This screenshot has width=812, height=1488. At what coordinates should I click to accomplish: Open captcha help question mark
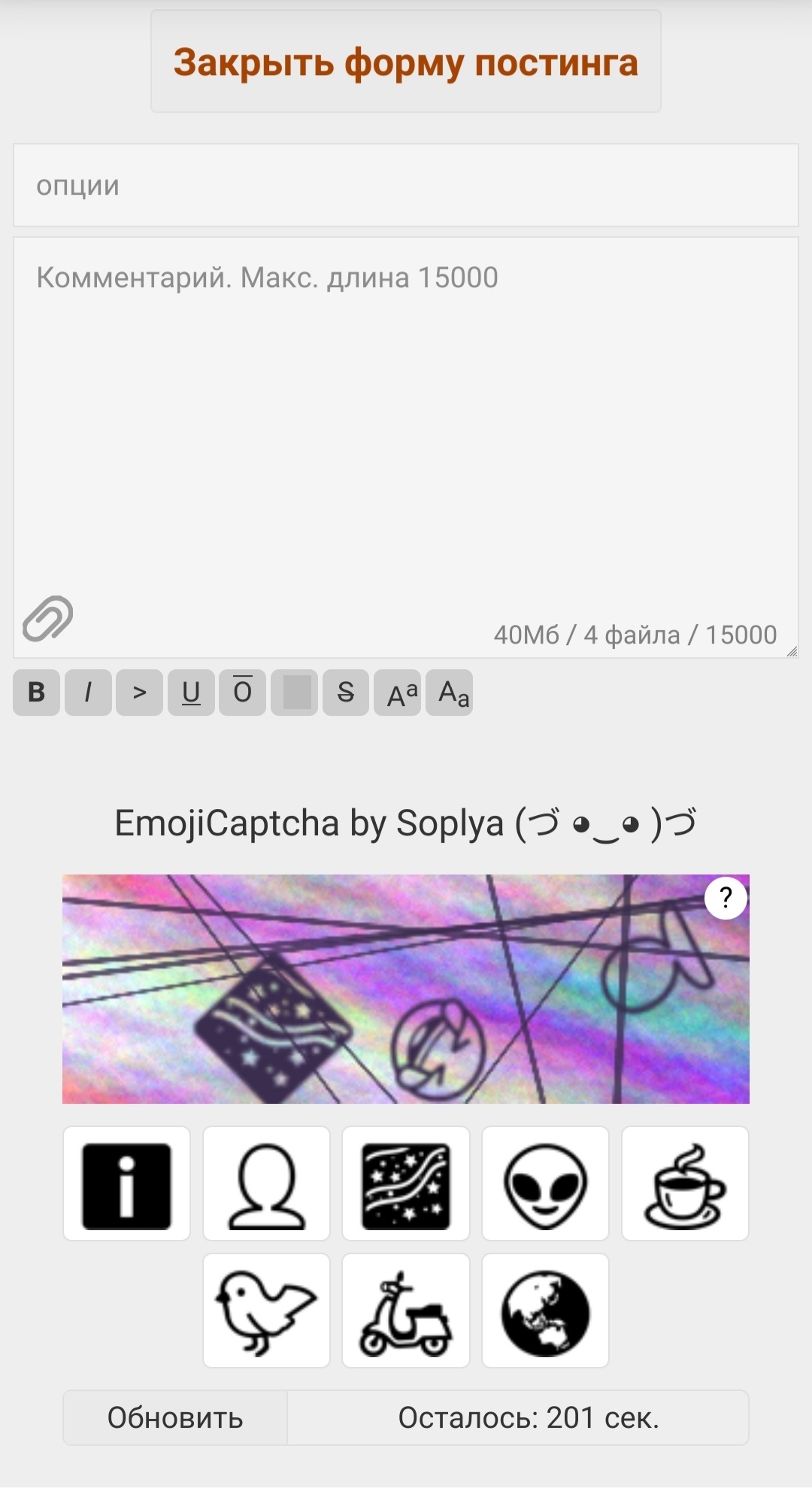click(x=725, y=897)
